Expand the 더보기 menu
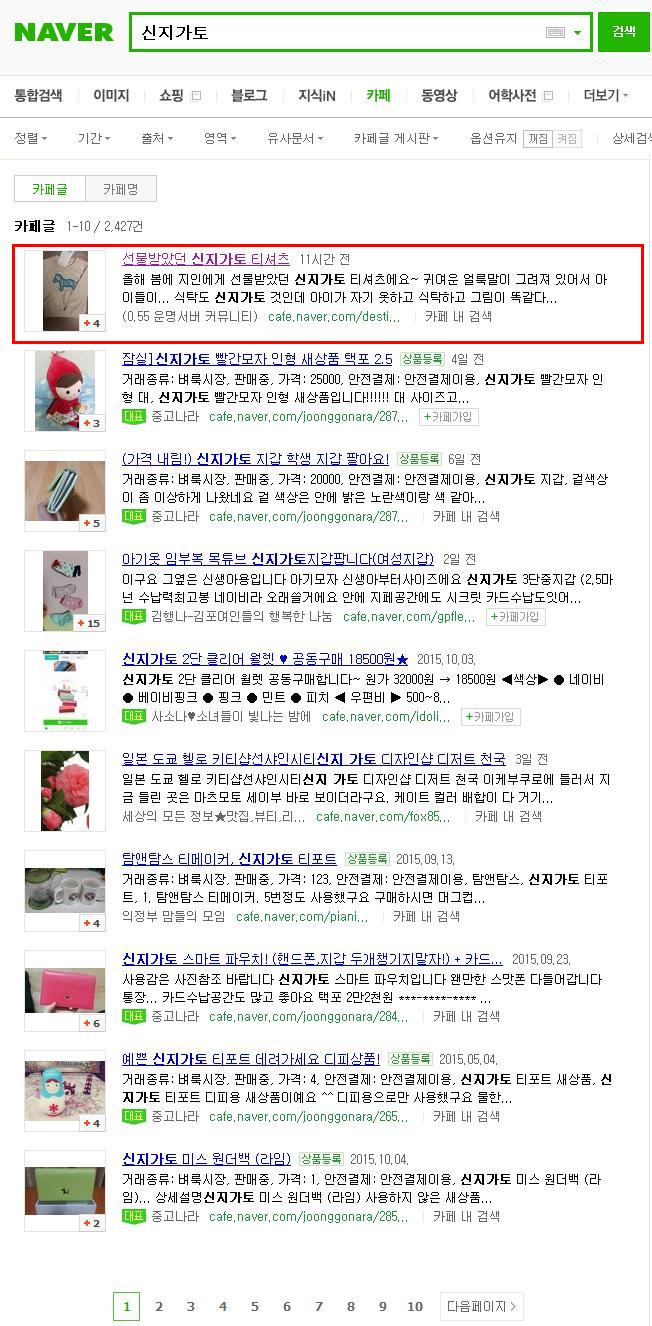 coord(606,96)
